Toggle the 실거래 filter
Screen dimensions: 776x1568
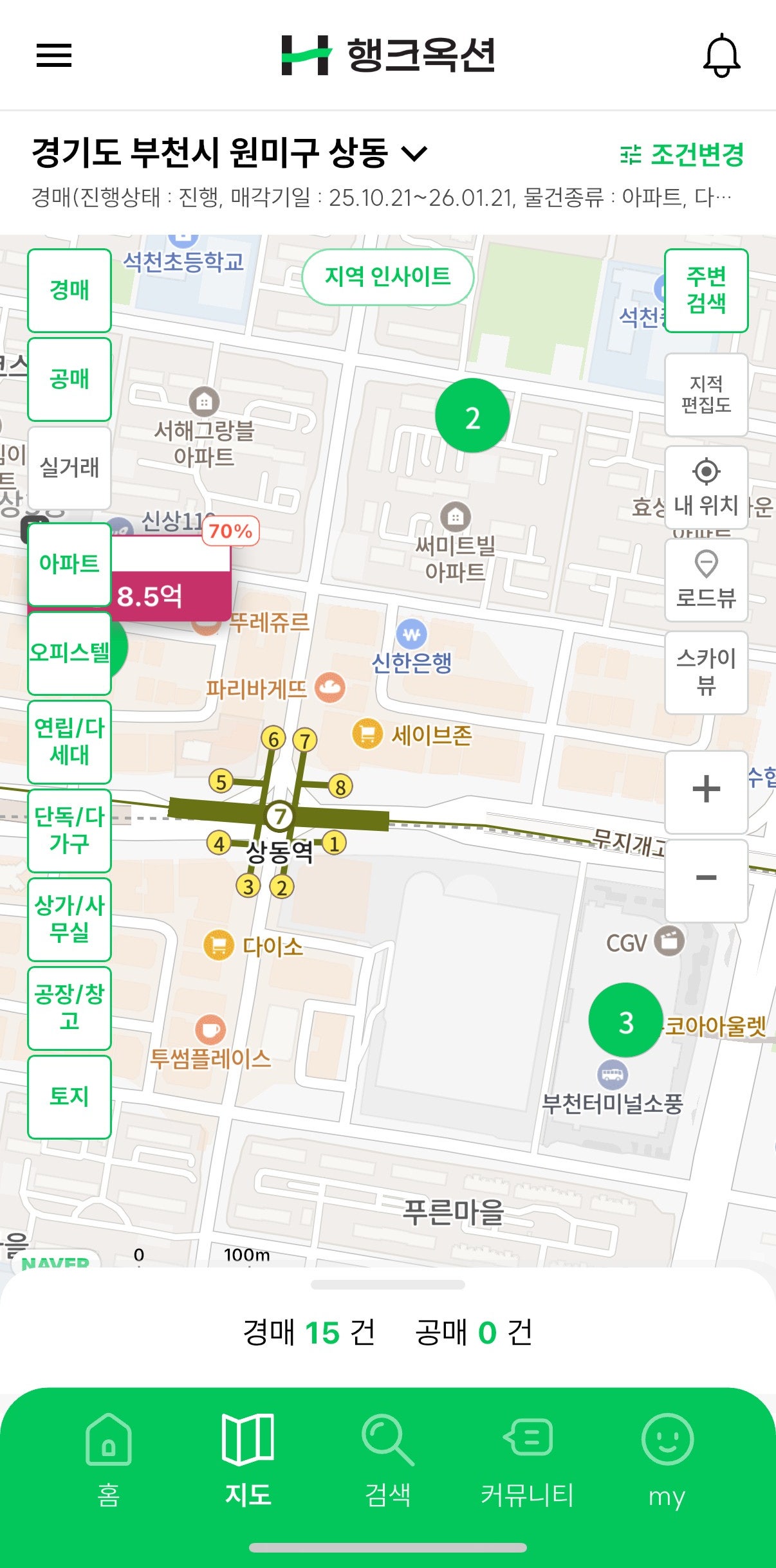[x=69, y=468]
